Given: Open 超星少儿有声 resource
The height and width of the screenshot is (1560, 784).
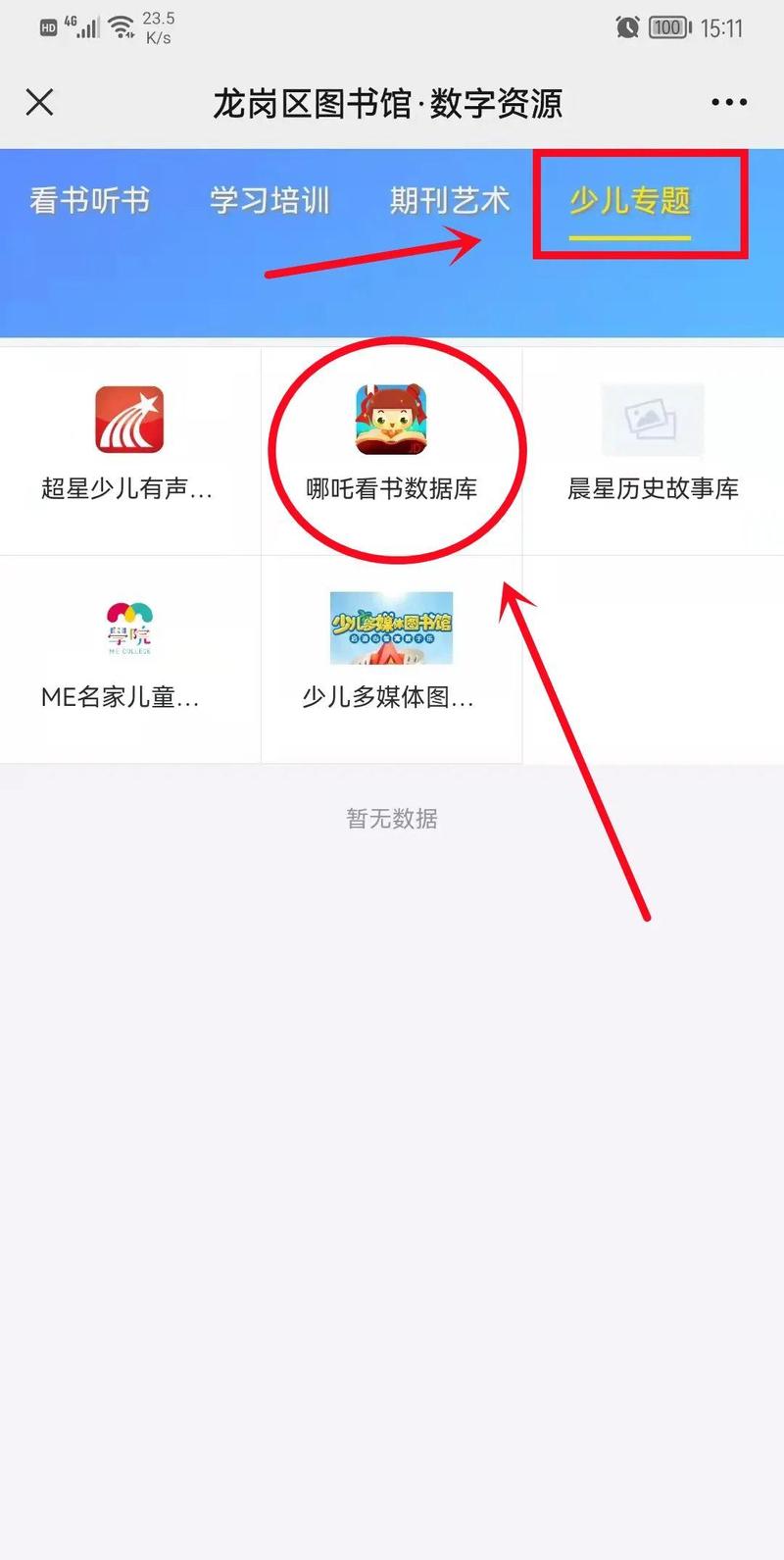Looking at the screenshot, I should pyautogui.click(x=129, y=446).
